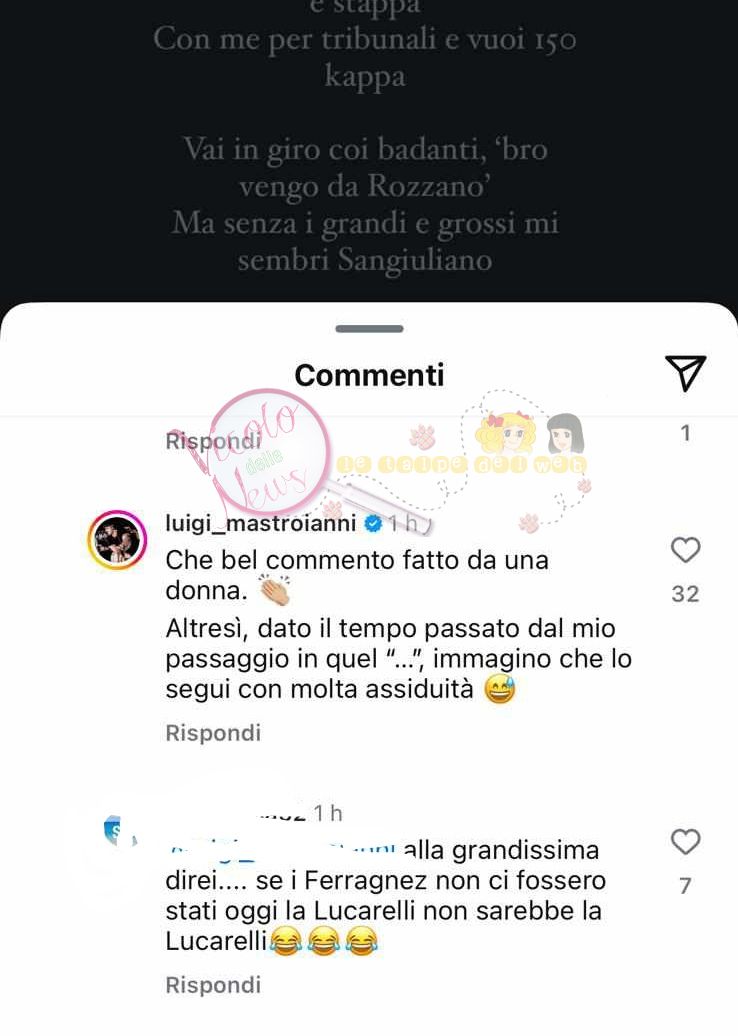Like luigi_mastroianni's comment

(685, 550)
